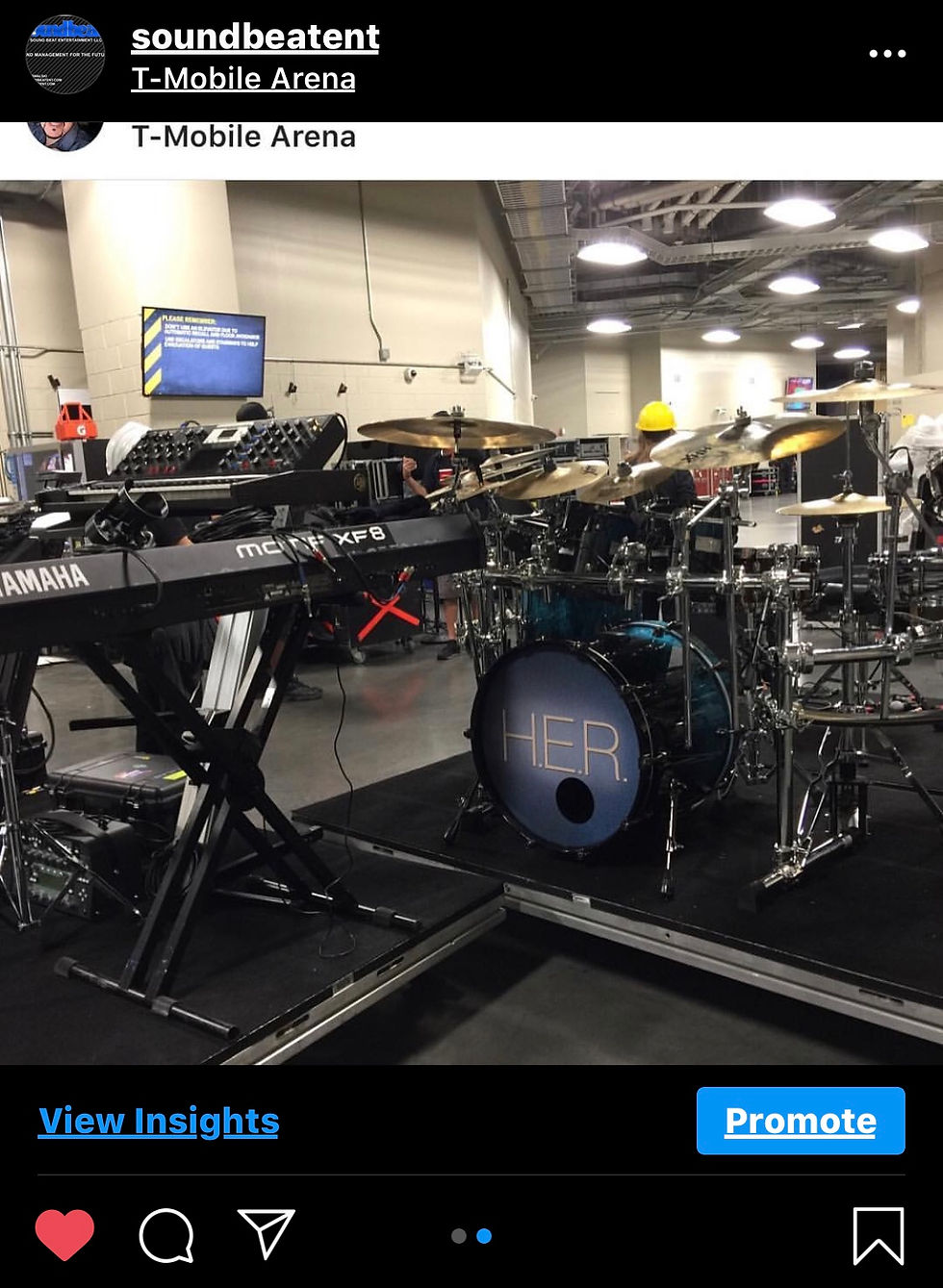View Insights for this post
This screenshot has height=1288, width=943.
point(159,1121)
